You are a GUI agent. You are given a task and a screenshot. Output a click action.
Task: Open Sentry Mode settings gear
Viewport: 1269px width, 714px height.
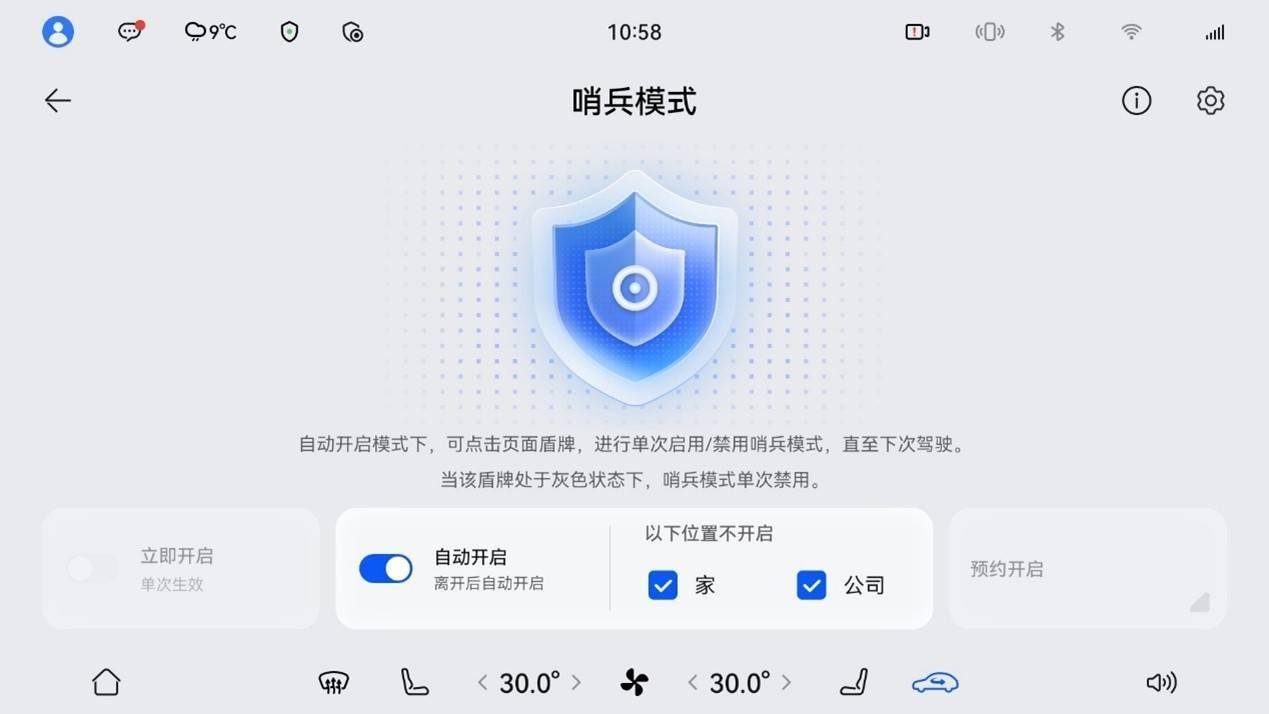point(1210,100)
